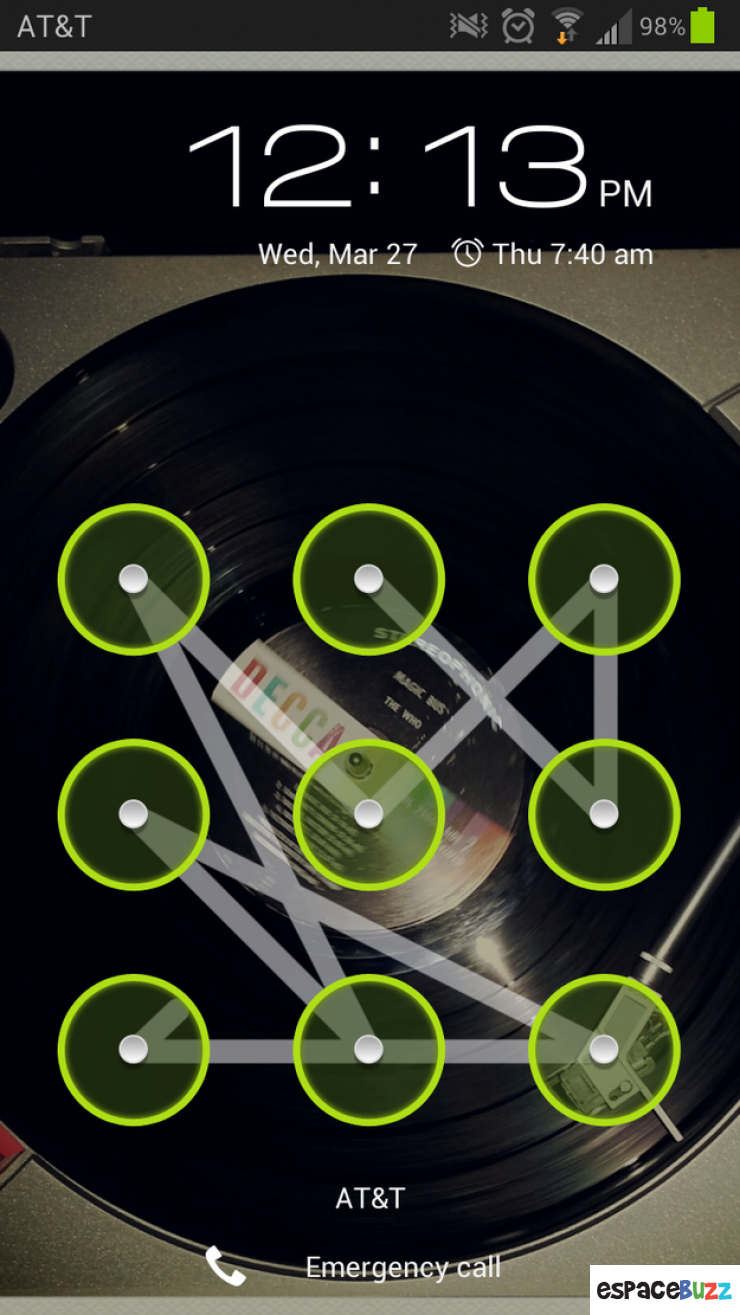Select the top-right dot of the pattern grid
The width and height of the screenshot is (740, 1315).
pos(604,579)
